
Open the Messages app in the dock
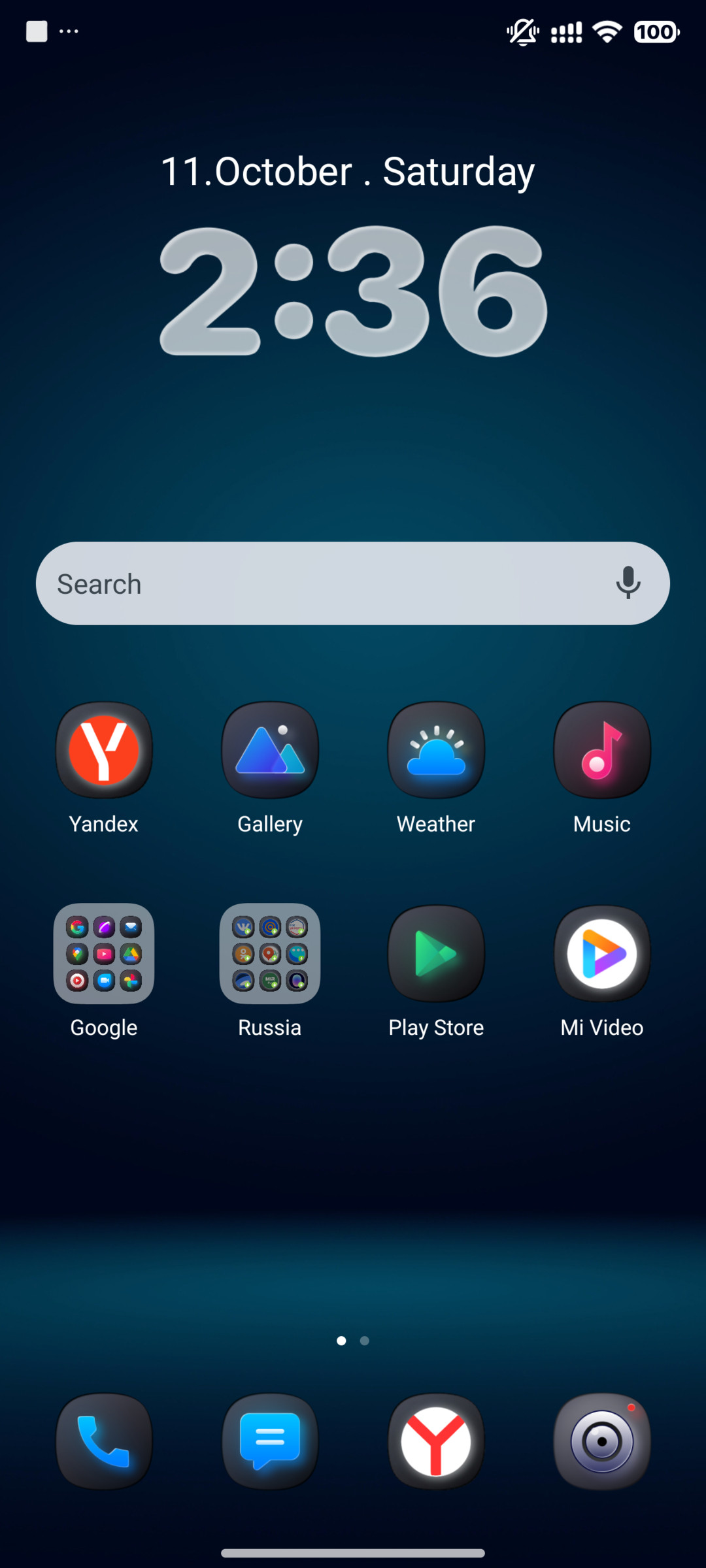click(x=269, y=1441)
